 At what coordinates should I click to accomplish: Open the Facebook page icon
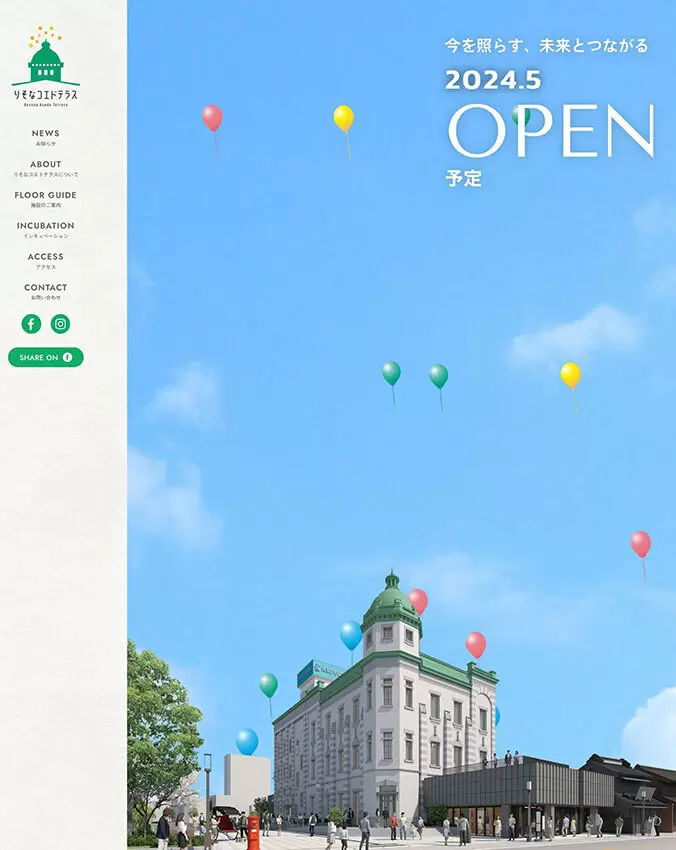pyautogui.click(x=31, y=324)
